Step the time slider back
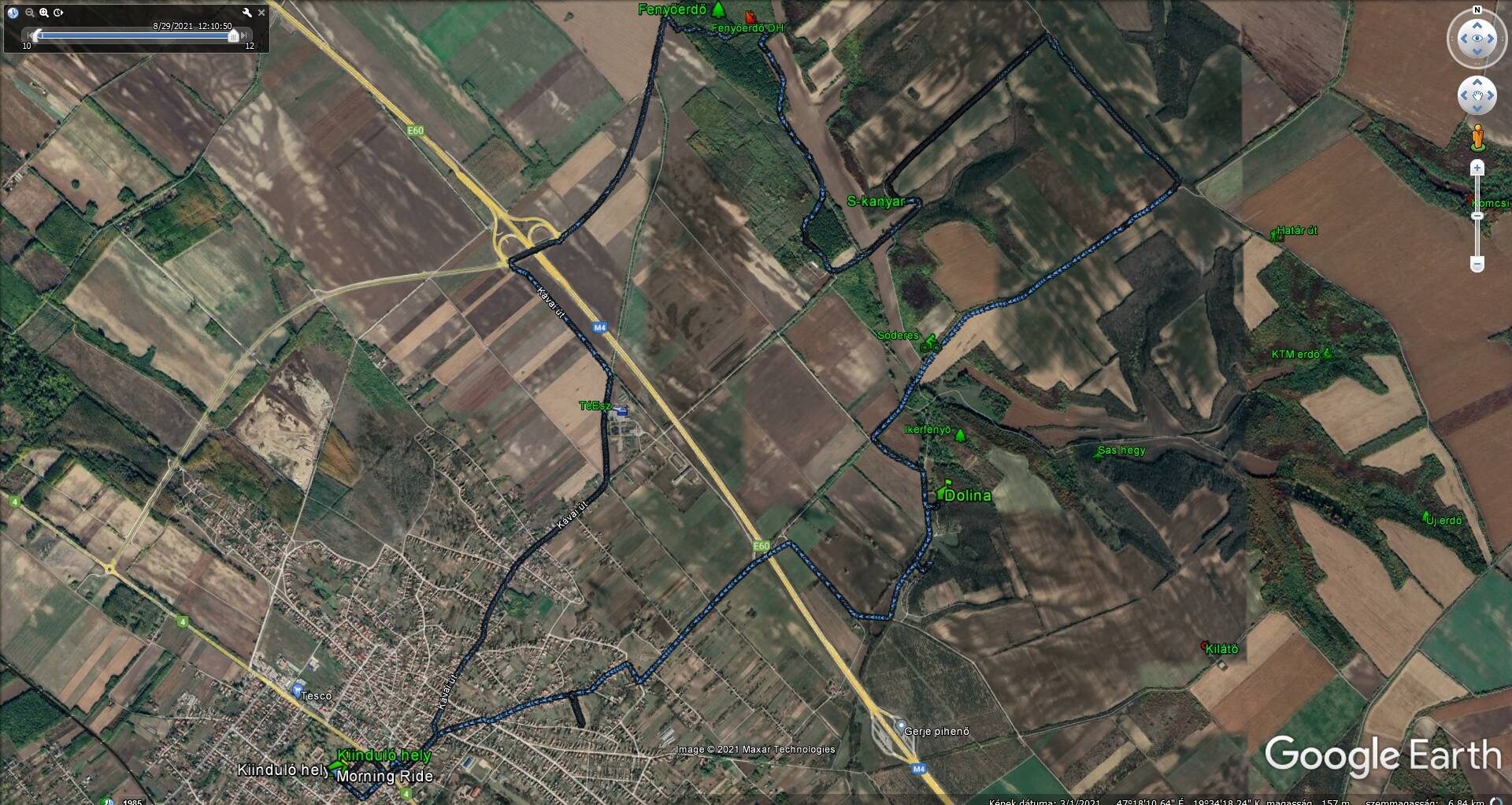 click(x=29, y=35)
